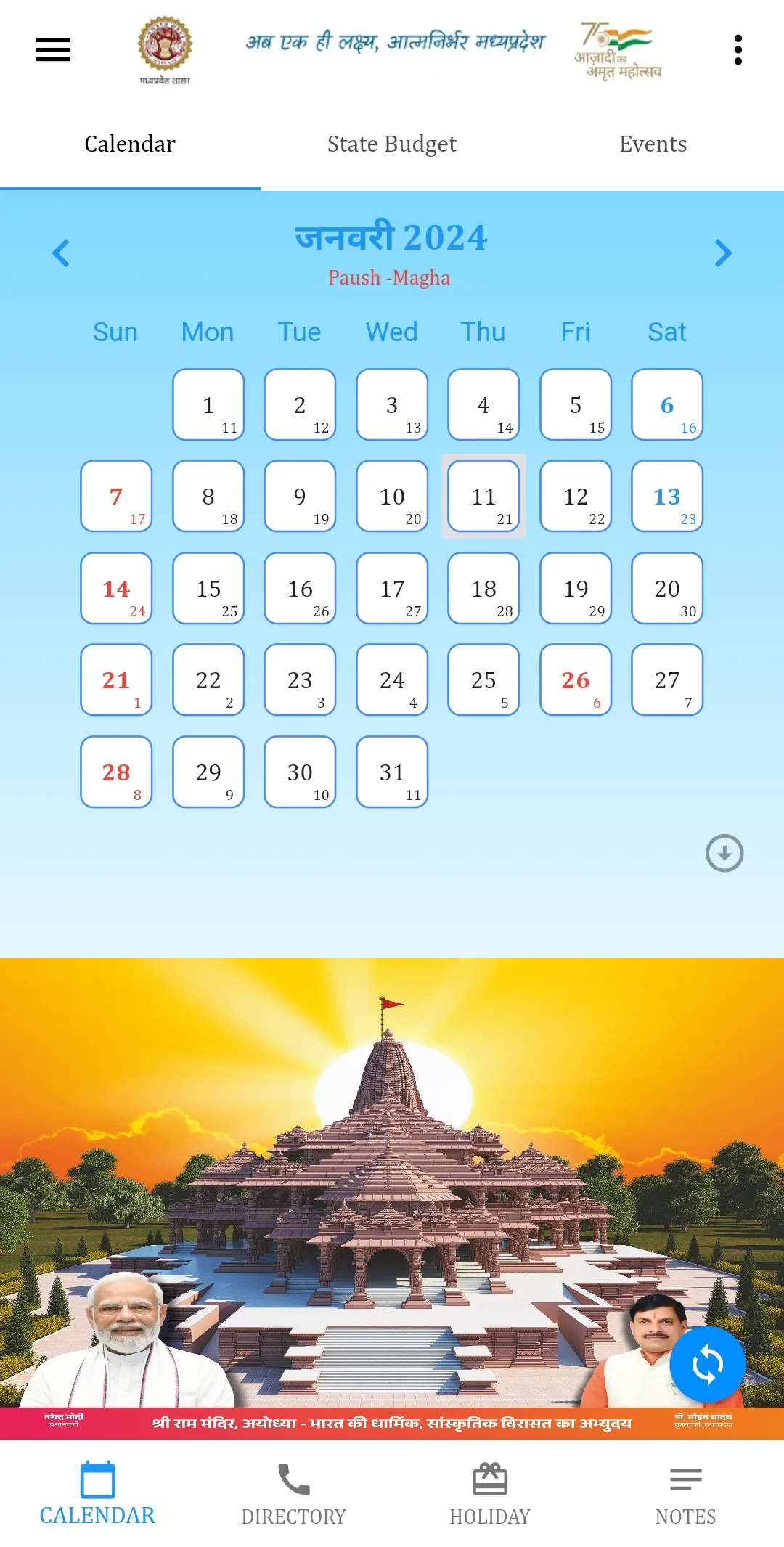Viewport: 784px width, 1547px height.
Task: Open the hamburger drawer menu
Action: point(53,50)
